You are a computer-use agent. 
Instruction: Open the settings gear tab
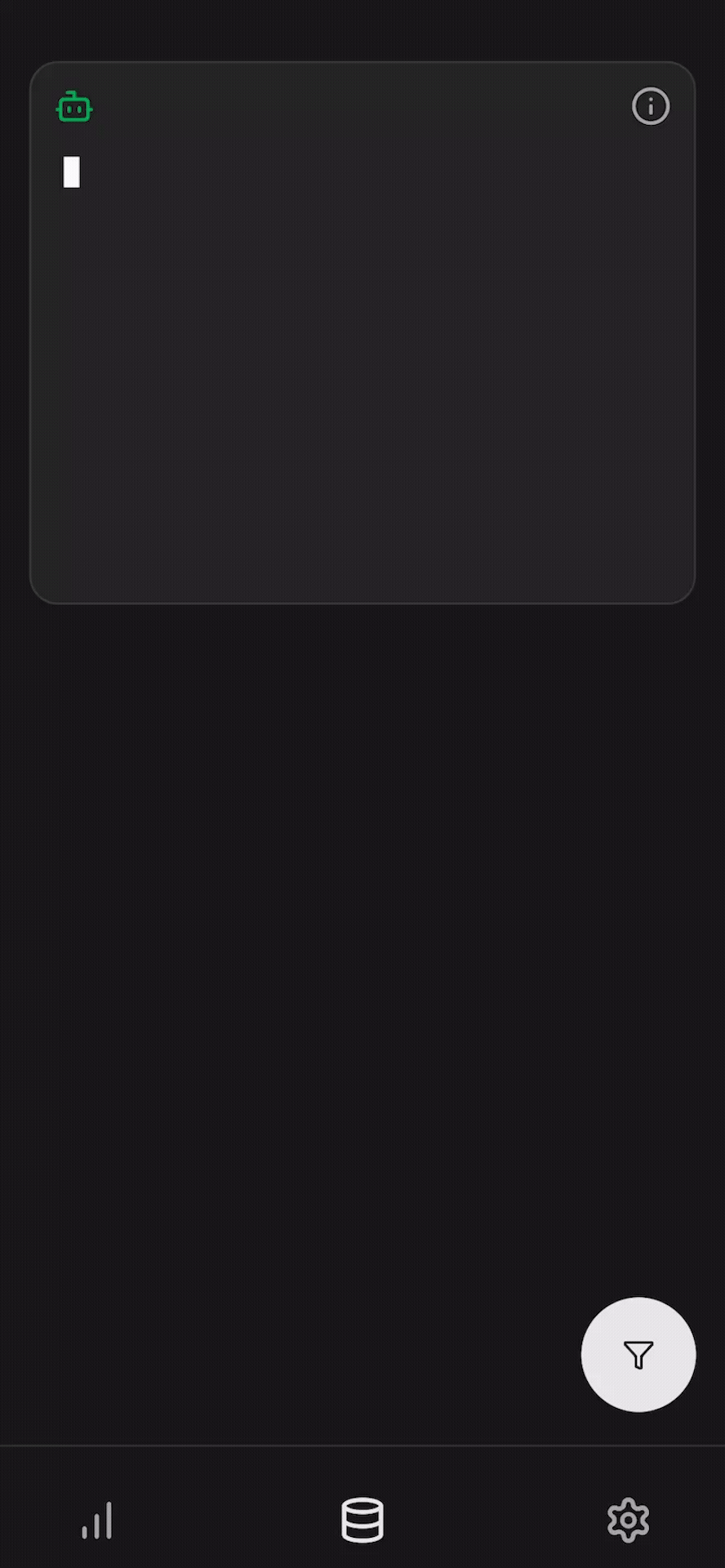click(628, 1521)
